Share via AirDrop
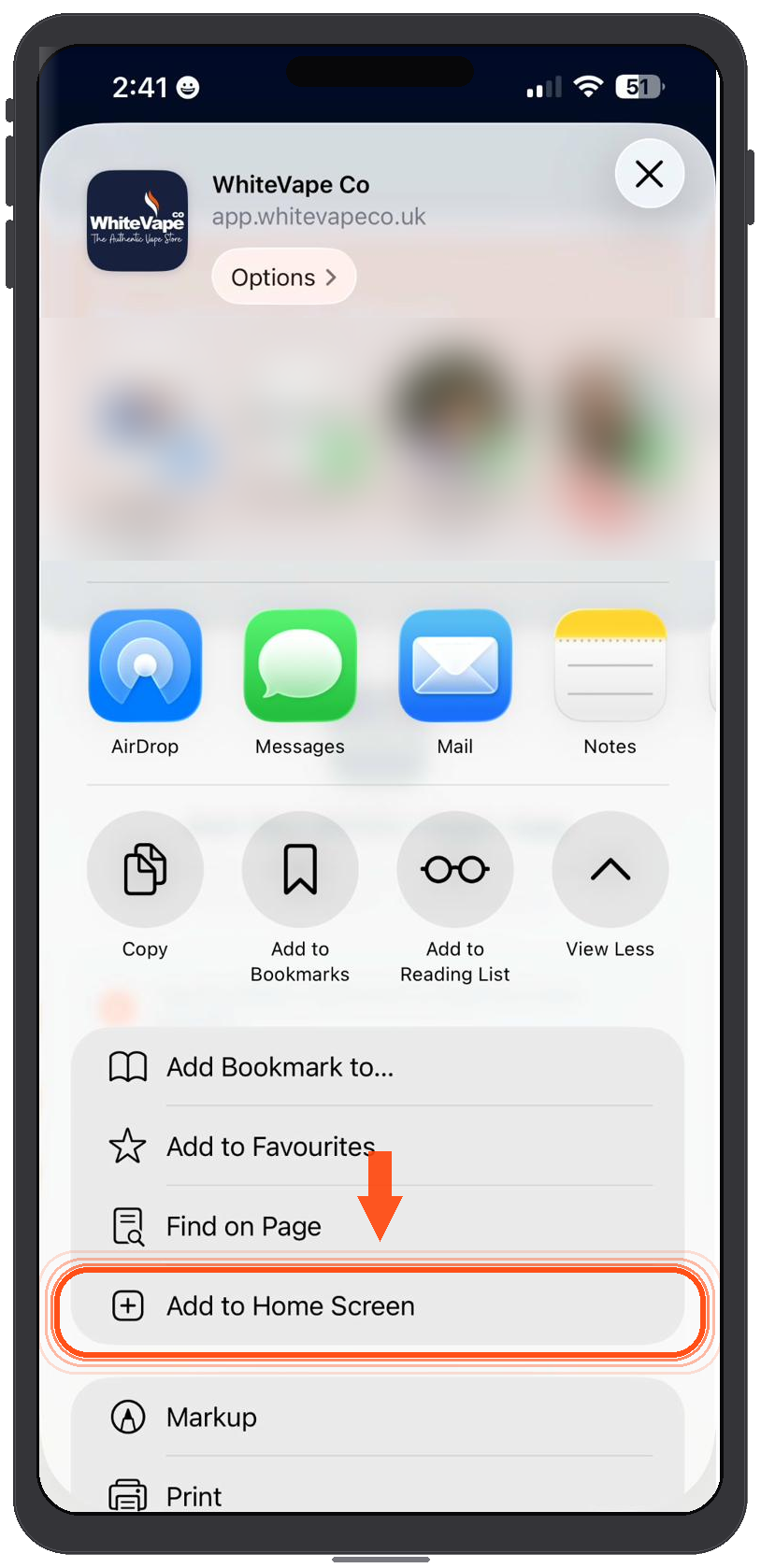 pyautogui.click(x=145, y=665)
